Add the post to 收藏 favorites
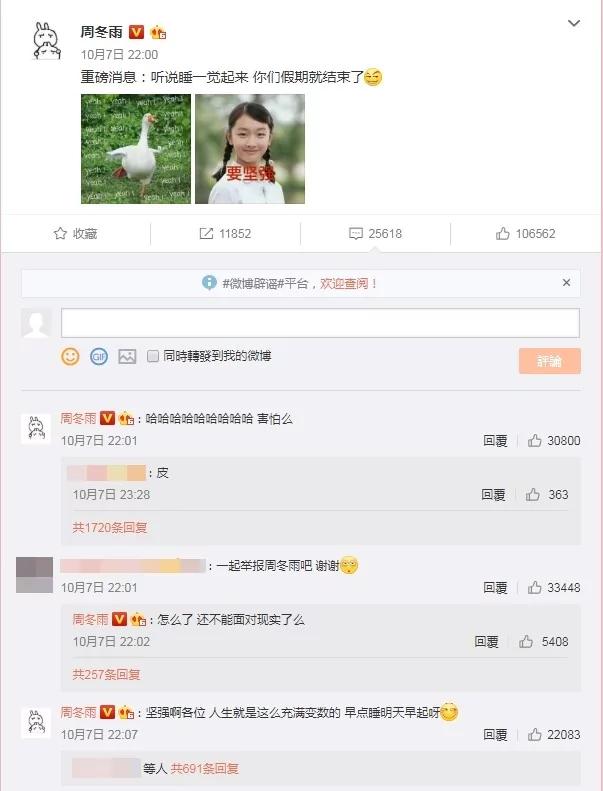Viewport: 603px width, 791px height. [x=75, y=234]
